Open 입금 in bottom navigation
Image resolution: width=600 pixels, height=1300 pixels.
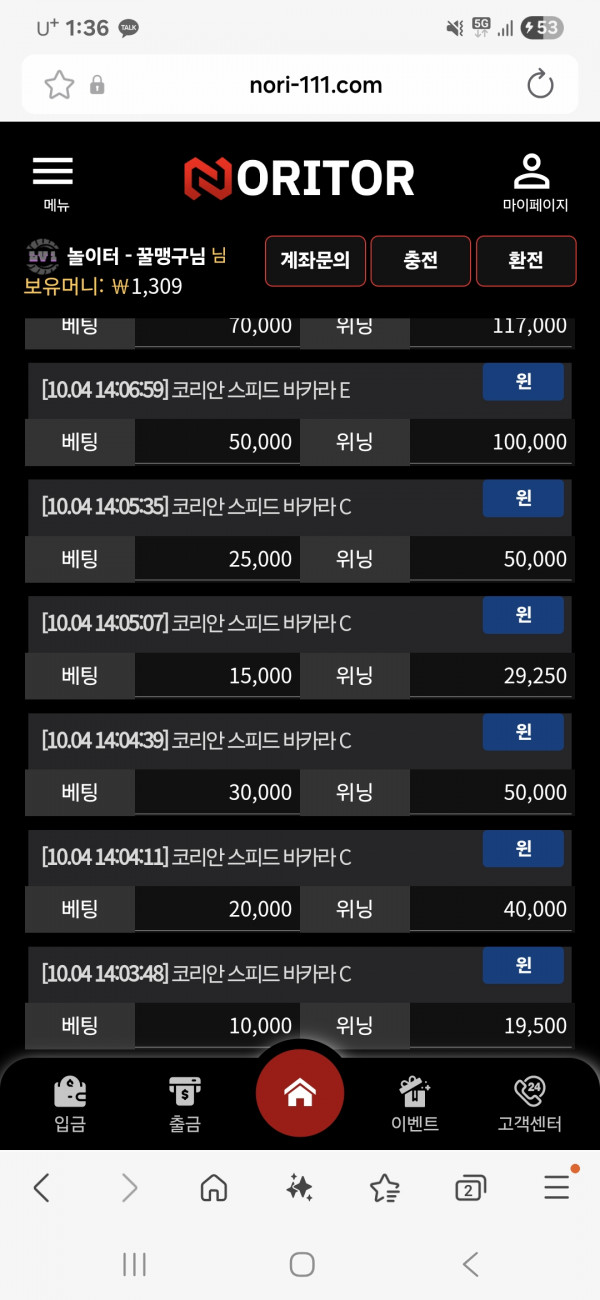[70, 1104]
